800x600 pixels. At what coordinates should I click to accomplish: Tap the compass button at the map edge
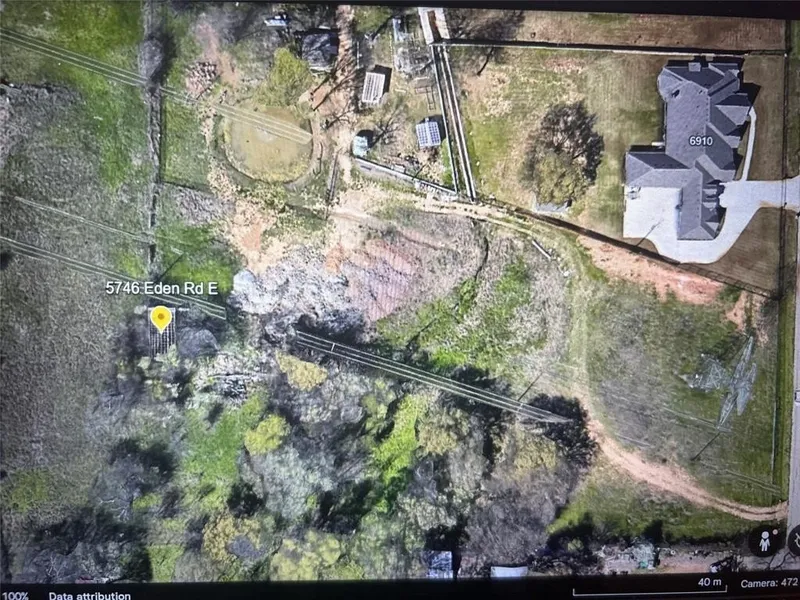(x=795, y=541)
